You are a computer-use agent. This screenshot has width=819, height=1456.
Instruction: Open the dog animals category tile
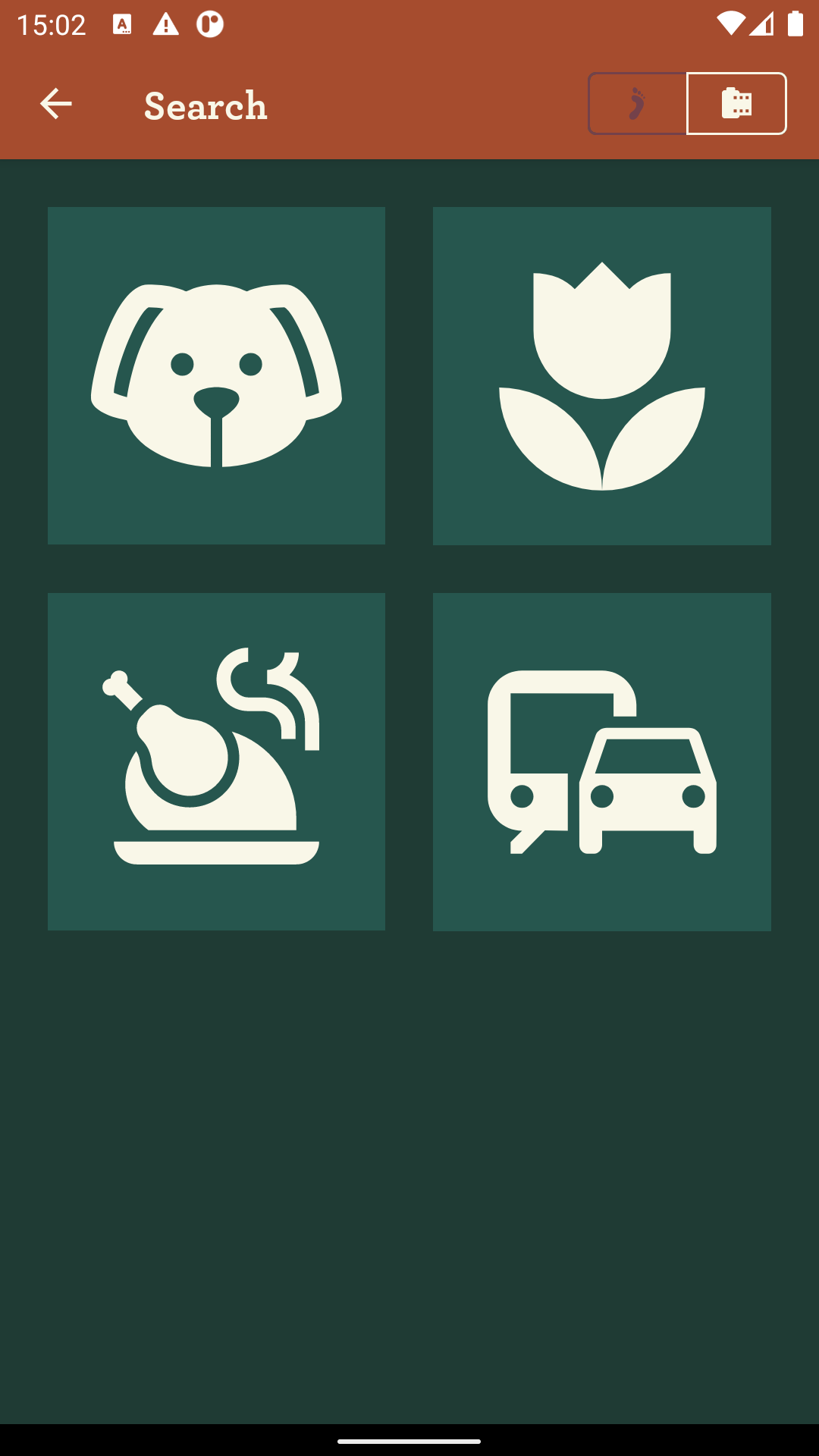click(x=216, y=375)
